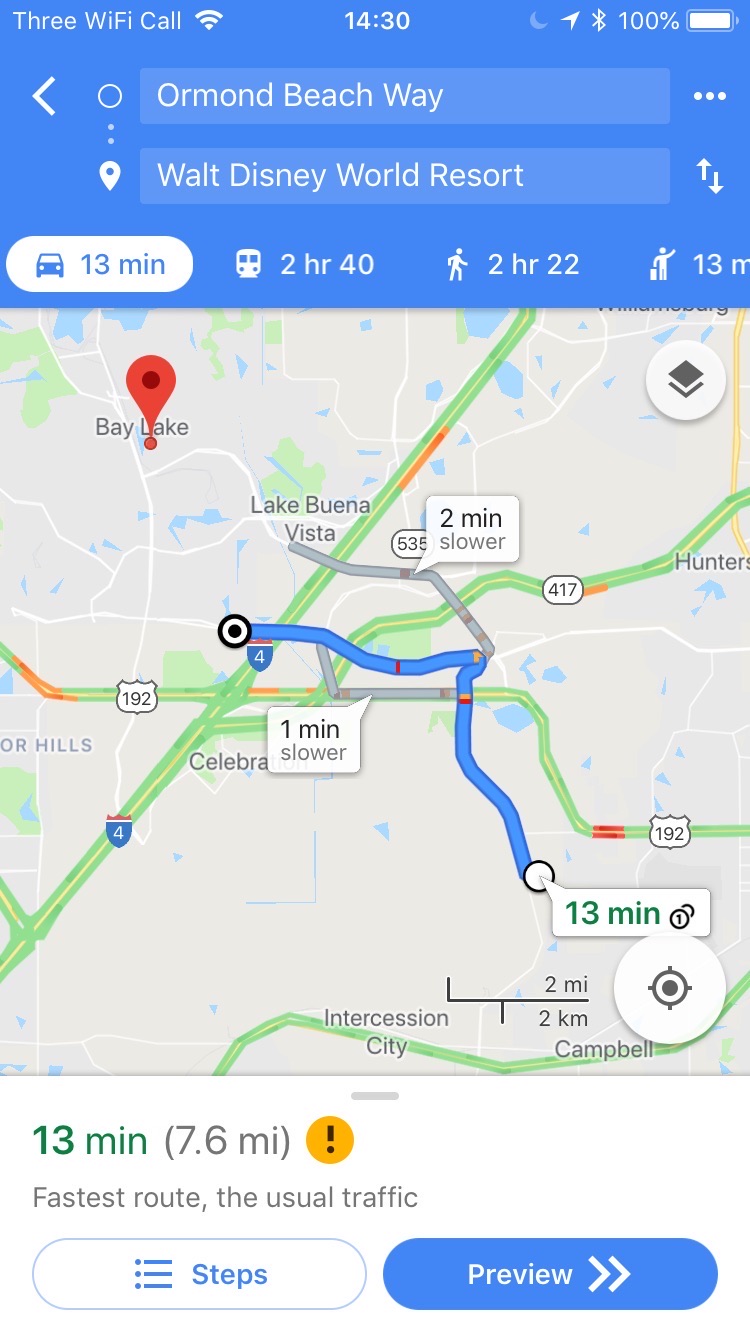This screenshot has width=750, height=1334.
Task: Go back from directions
Action: [x=44, y=97]
